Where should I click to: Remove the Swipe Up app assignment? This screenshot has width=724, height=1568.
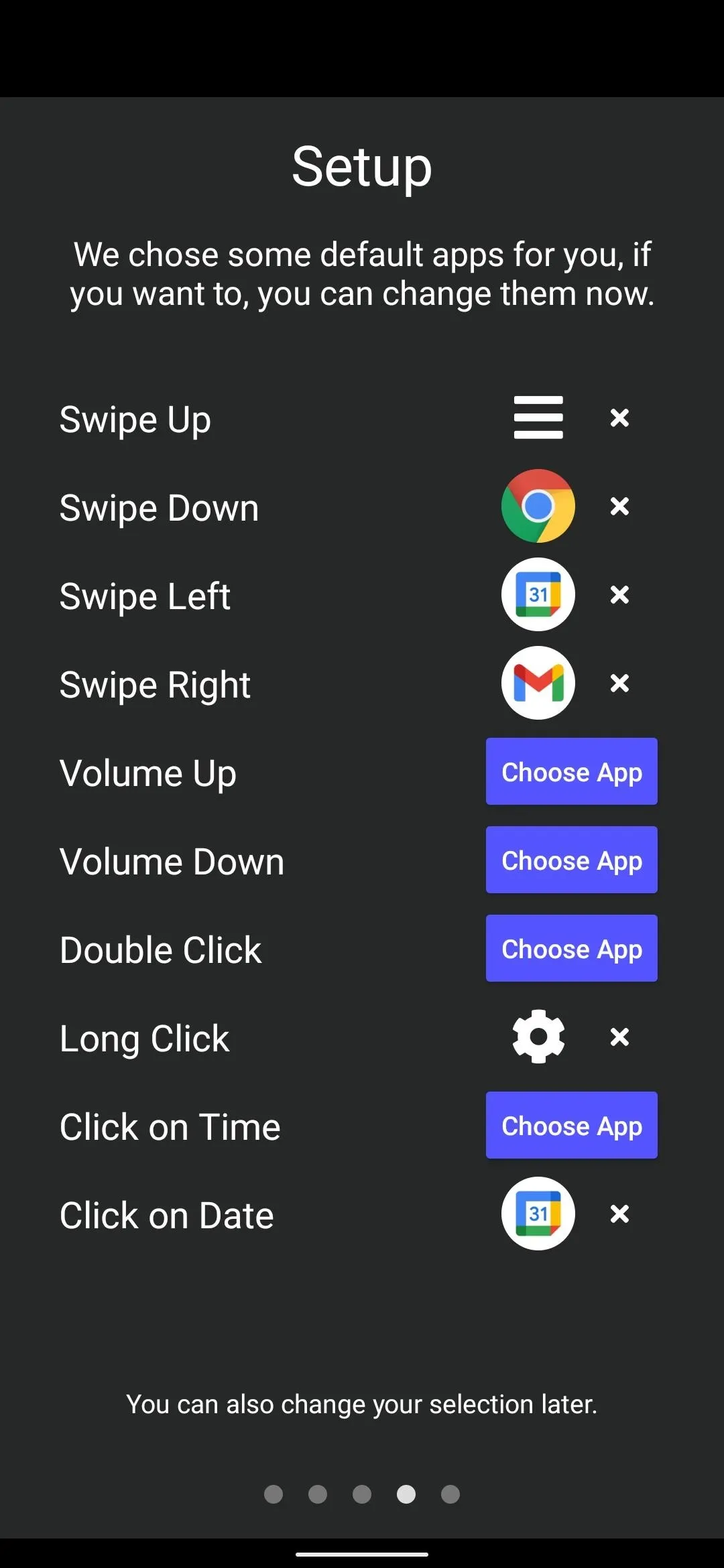[619, 417]
